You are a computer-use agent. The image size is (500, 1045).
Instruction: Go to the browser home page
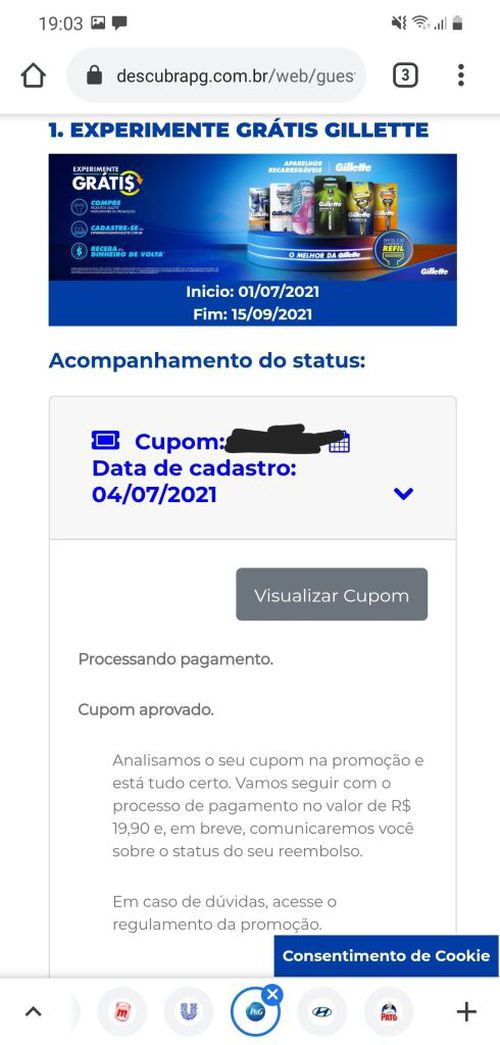[x=33, y=76]
